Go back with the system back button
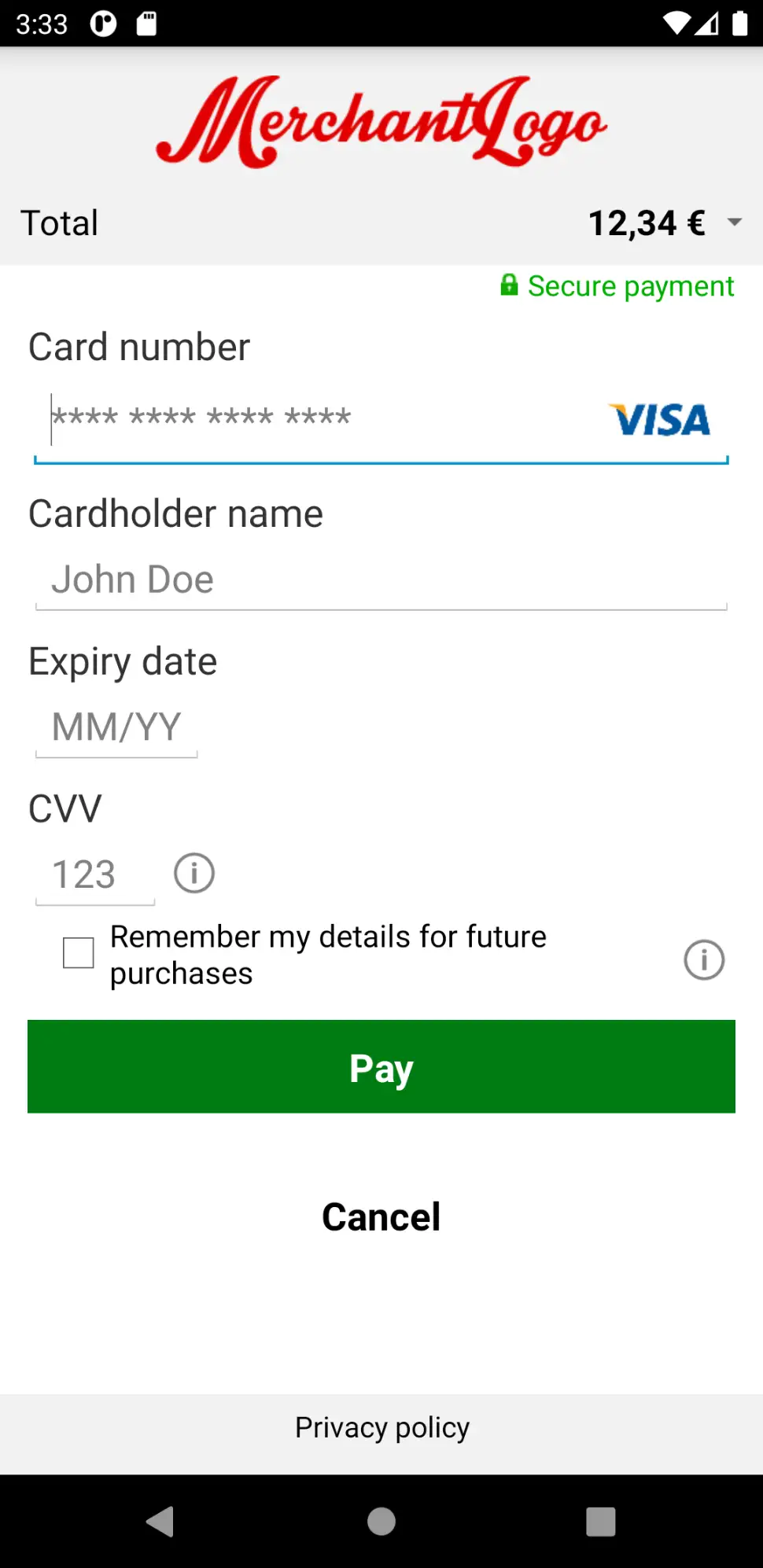Image resolution: width=763 pixels, height=1568 pixels. coord(160,1522)
